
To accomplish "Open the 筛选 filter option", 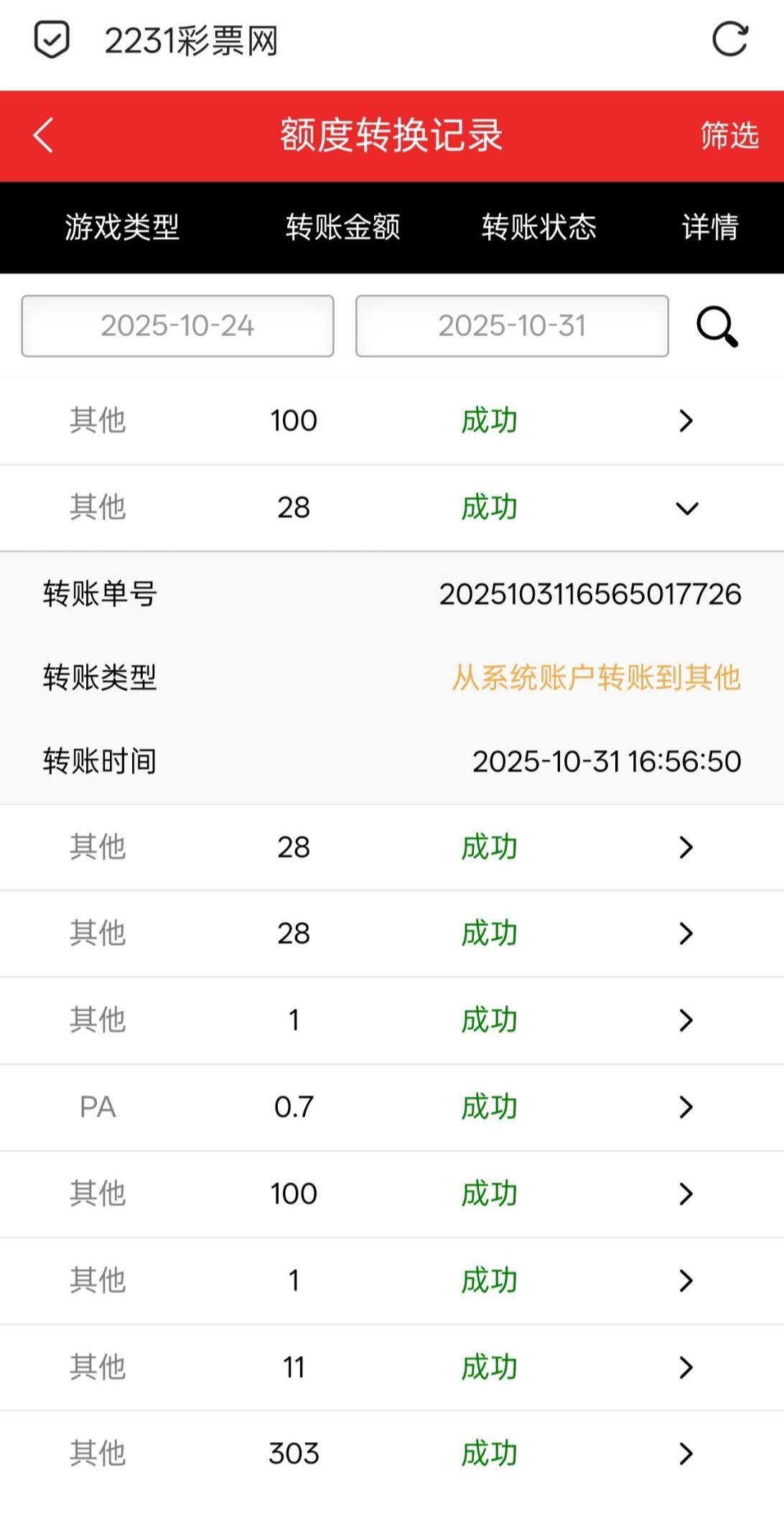I will click(x=729, y=135).
